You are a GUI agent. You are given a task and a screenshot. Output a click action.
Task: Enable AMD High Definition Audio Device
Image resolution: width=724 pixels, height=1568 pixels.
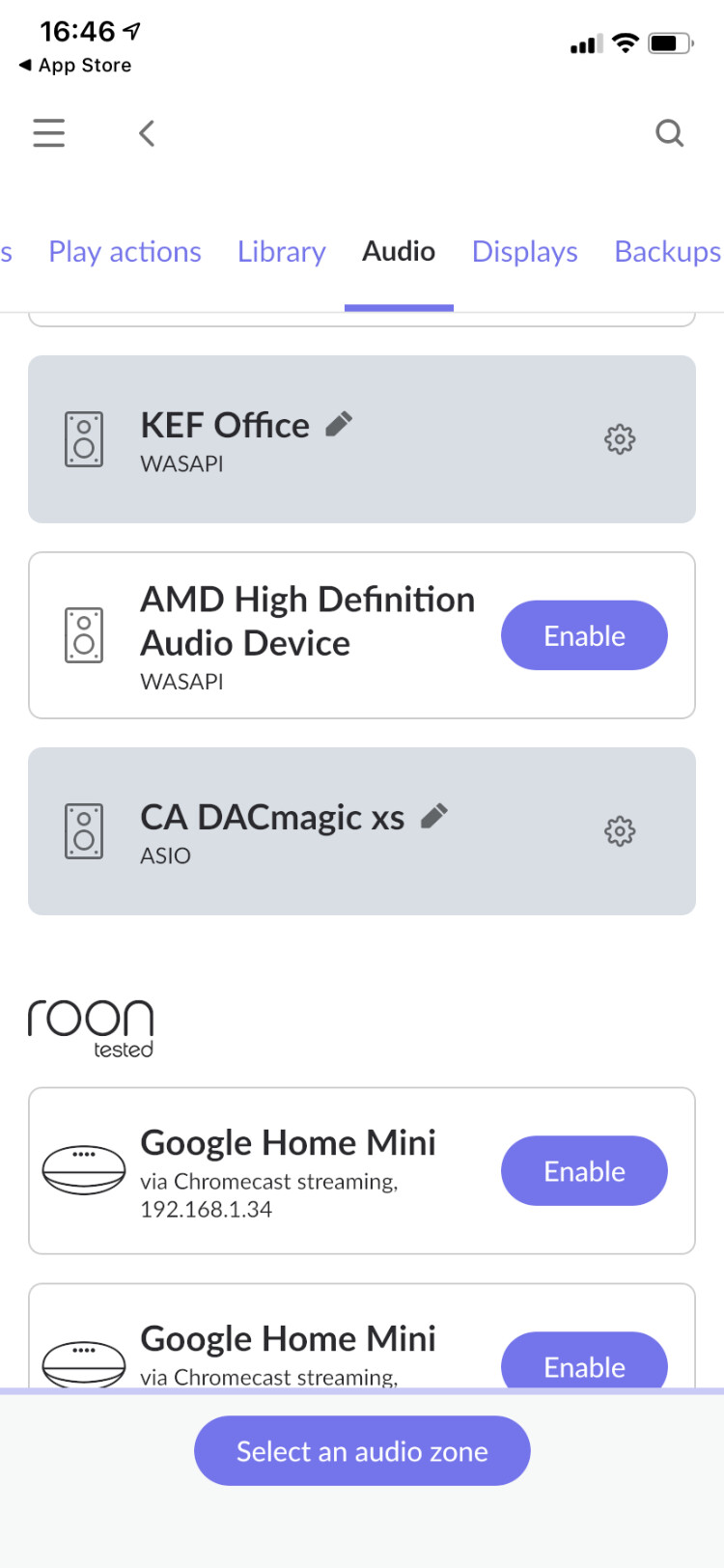pyautogui.click(x=584, y=635)
